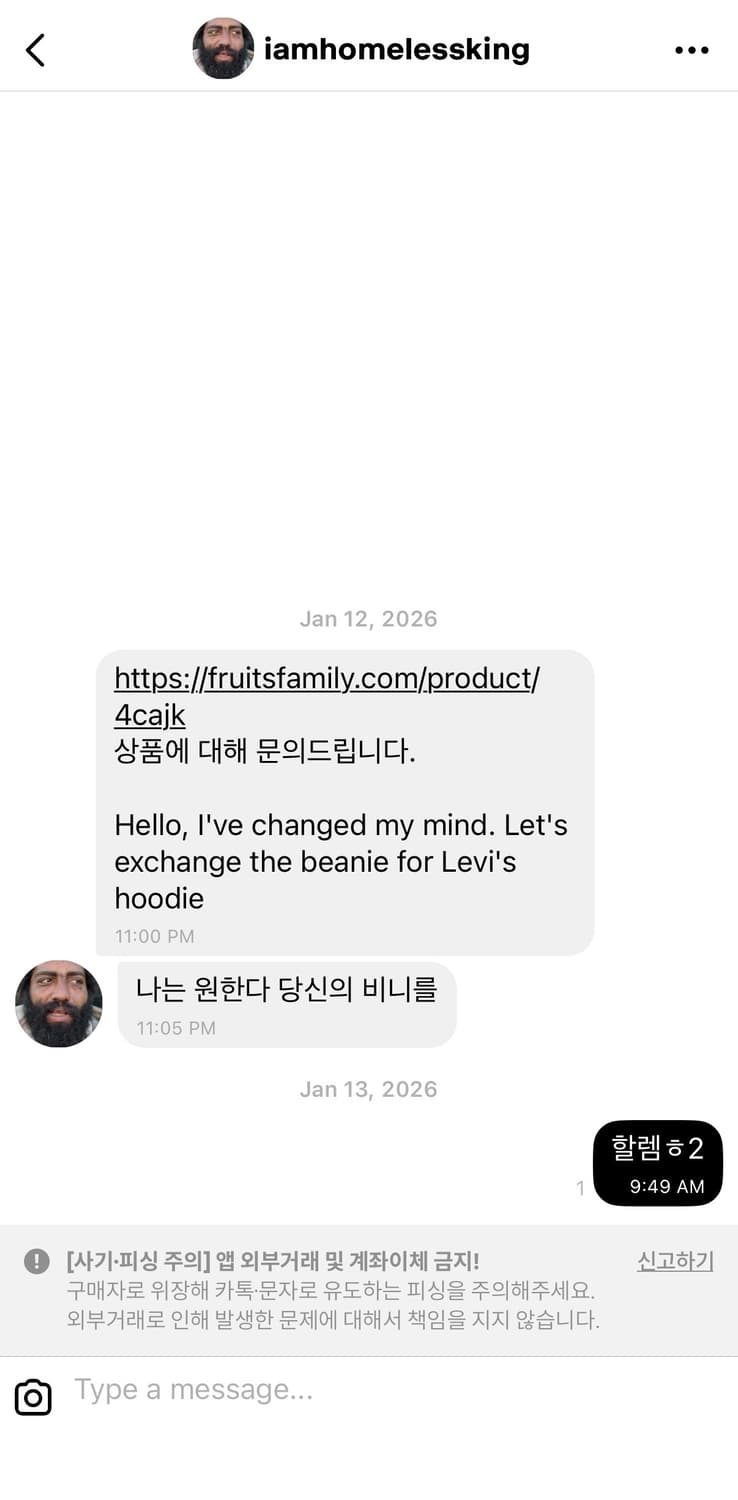Click the Jan 12, 2026 date separator

(x=368, y=618)
